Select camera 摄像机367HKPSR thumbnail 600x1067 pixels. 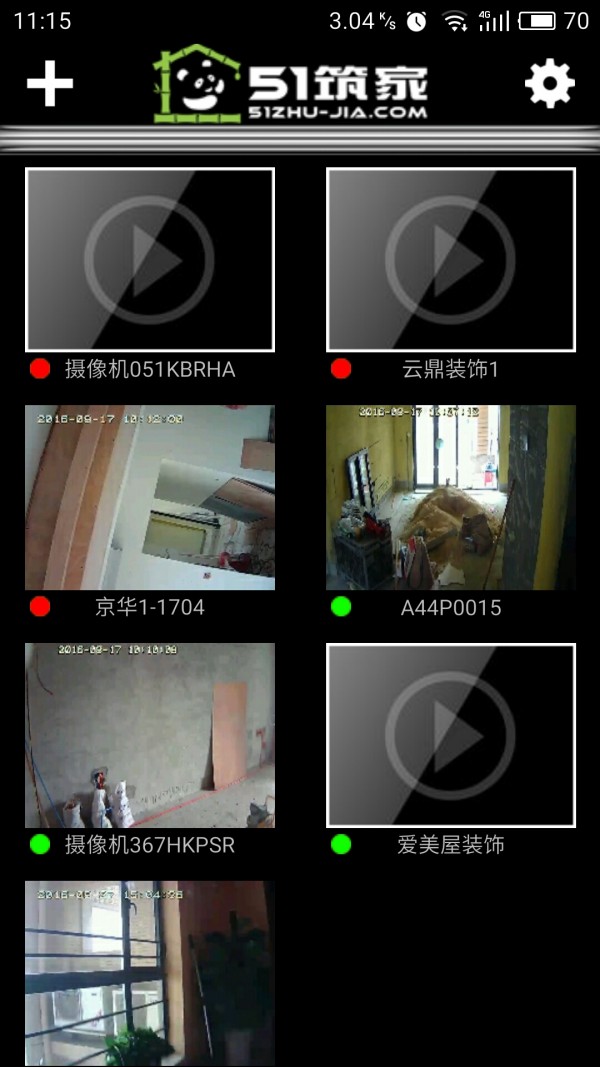(149, 735)
